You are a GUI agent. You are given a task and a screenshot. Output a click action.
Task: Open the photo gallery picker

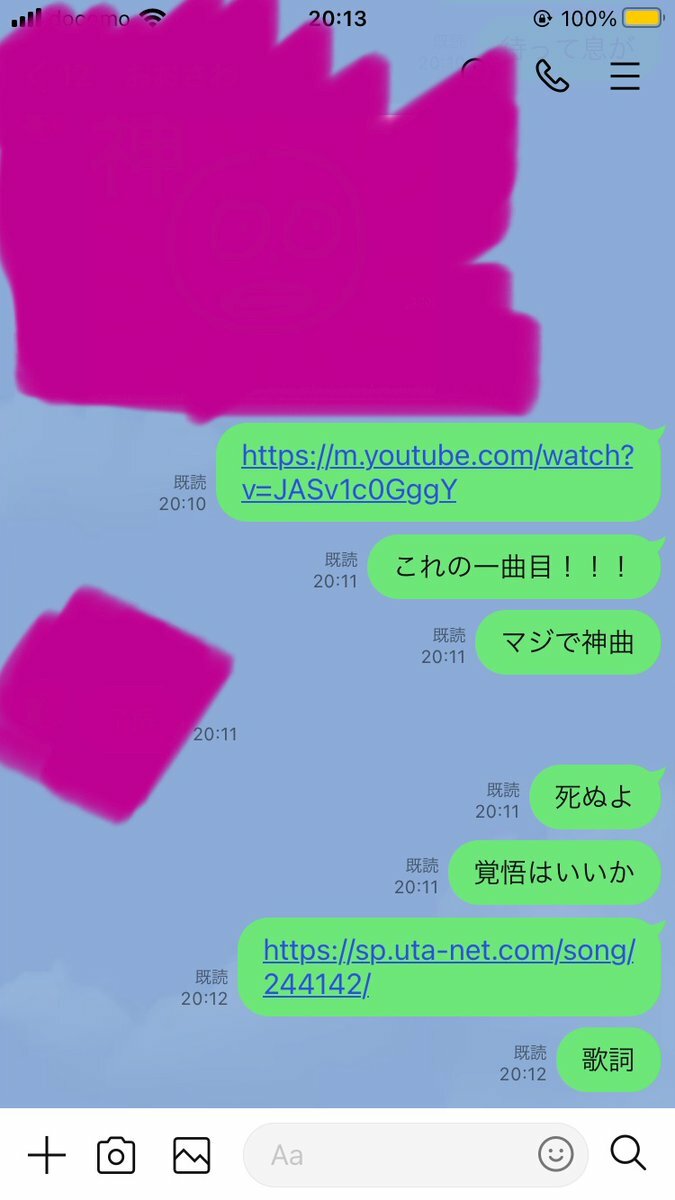pyautogui.click(x=191, y=1155)
